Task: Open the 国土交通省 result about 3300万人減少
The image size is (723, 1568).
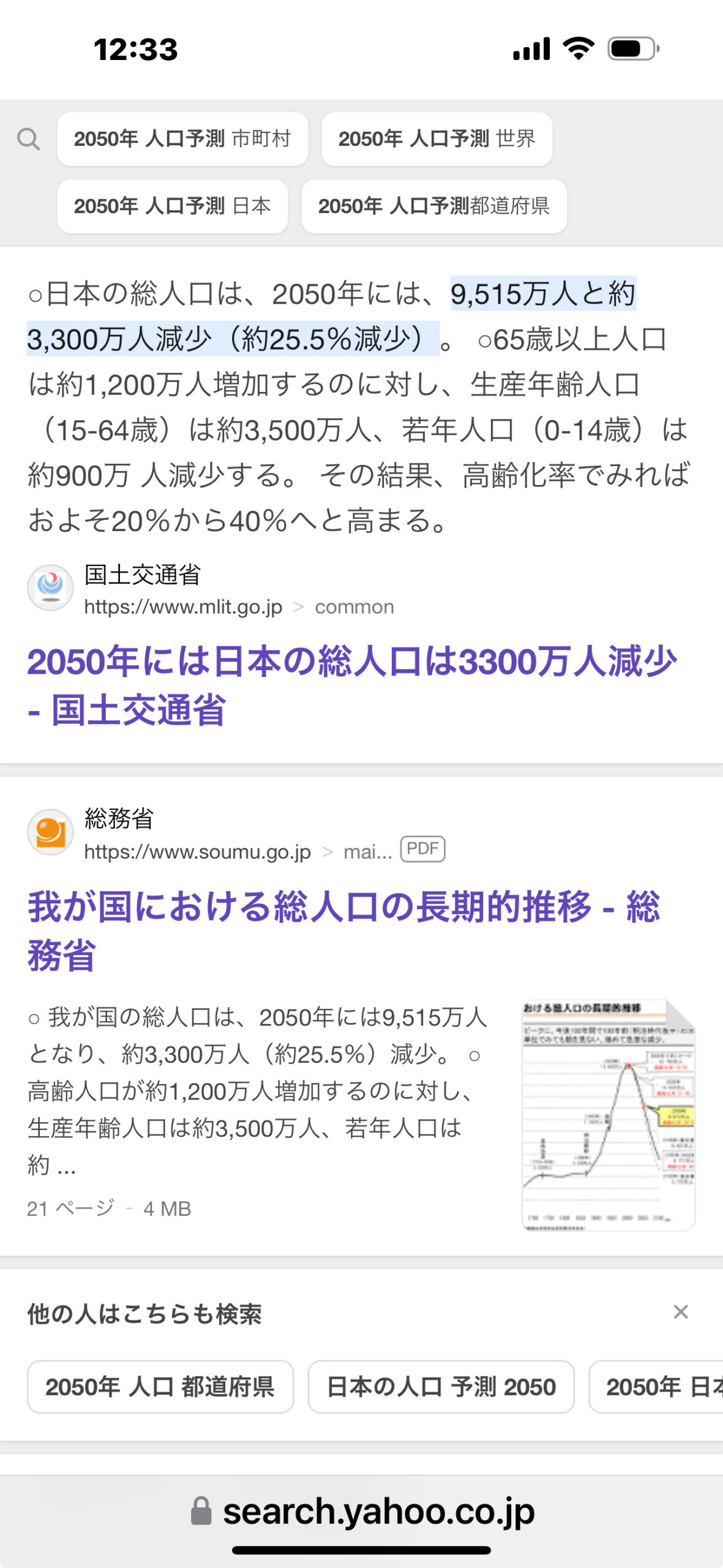Action: [x=352, y=686]
